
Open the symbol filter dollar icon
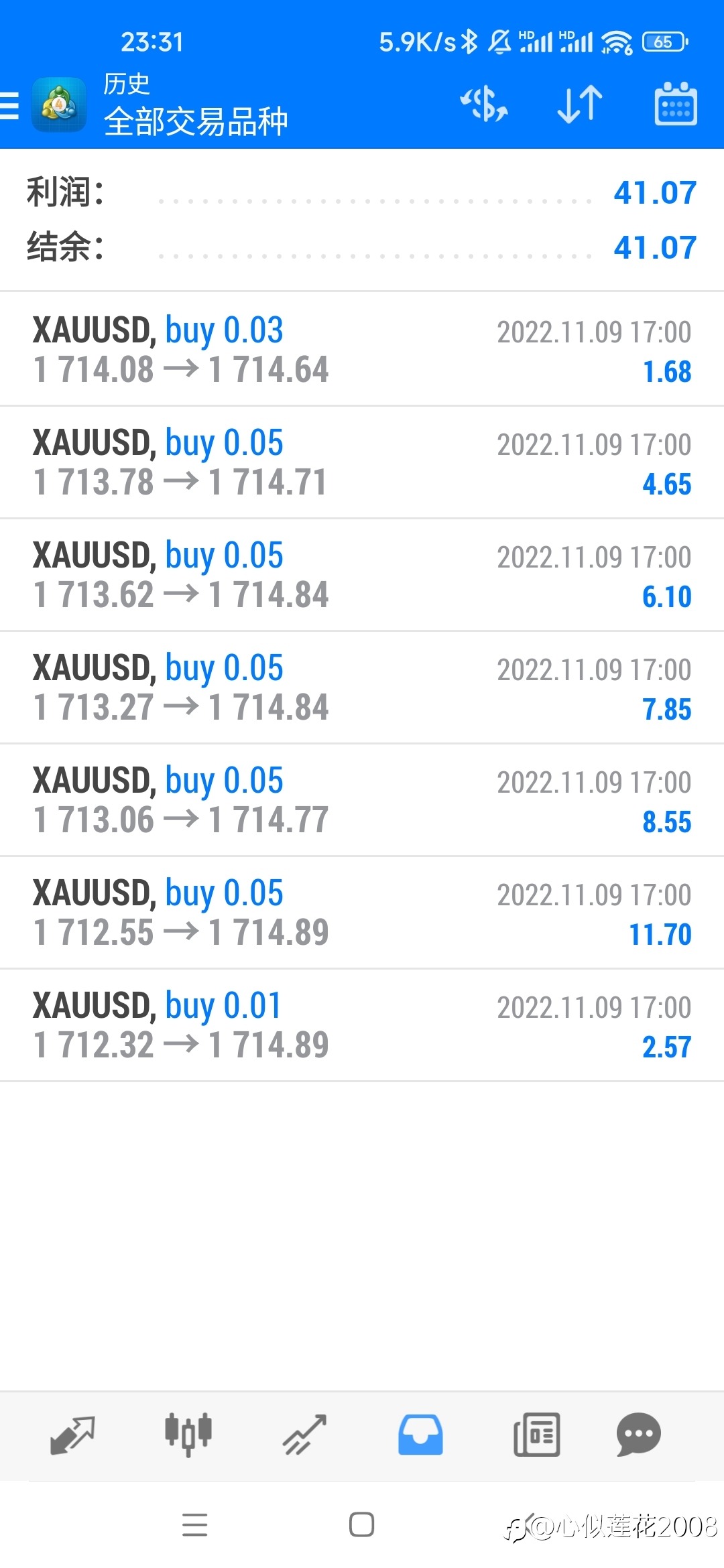click(x=484, y=104)
